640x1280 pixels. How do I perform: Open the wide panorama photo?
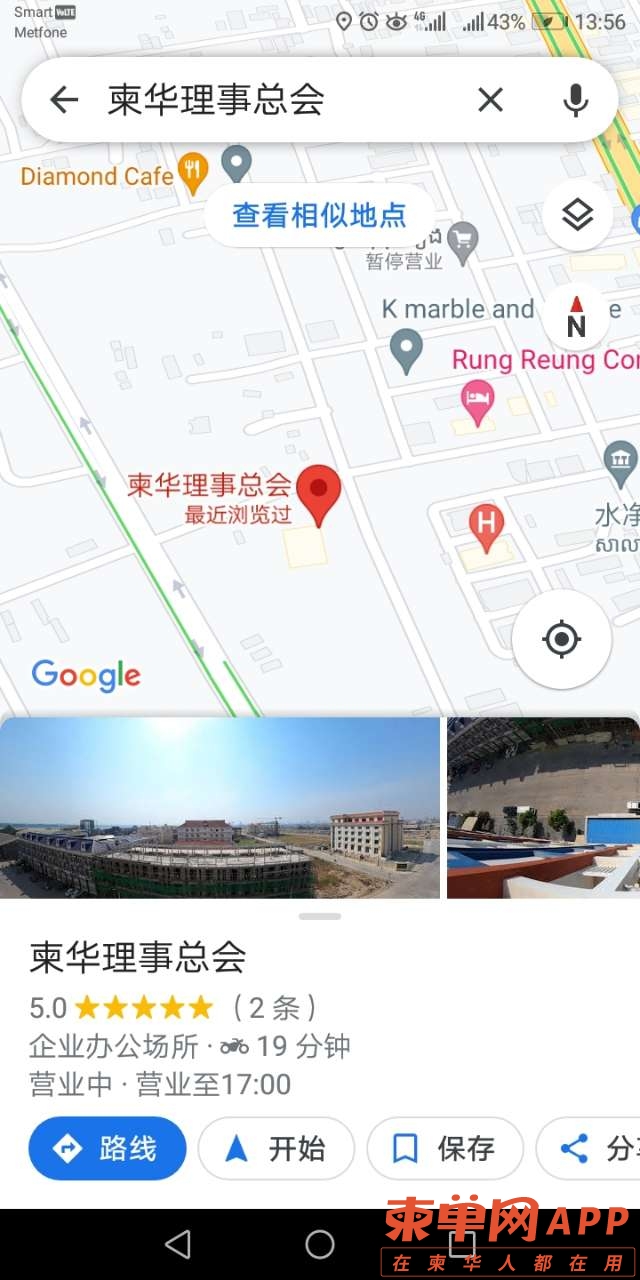coord(220,807)
